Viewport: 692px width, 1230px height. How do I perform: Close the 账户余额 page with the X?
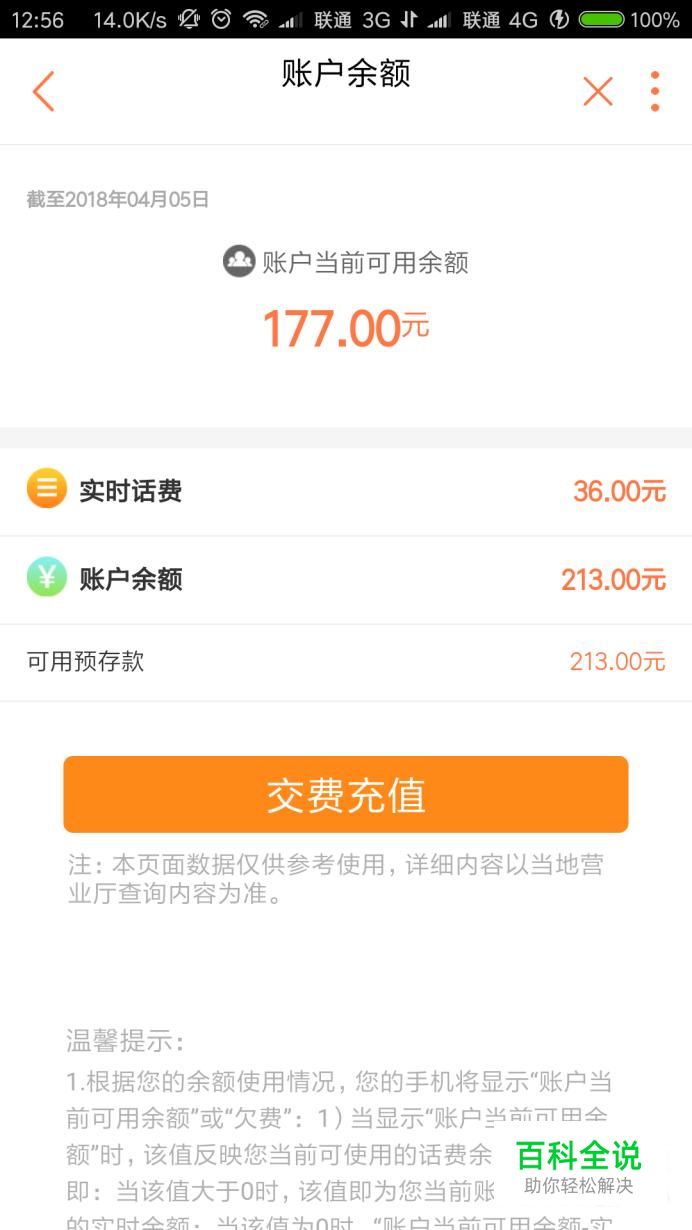pyautogui.click(x=598, y=91)
